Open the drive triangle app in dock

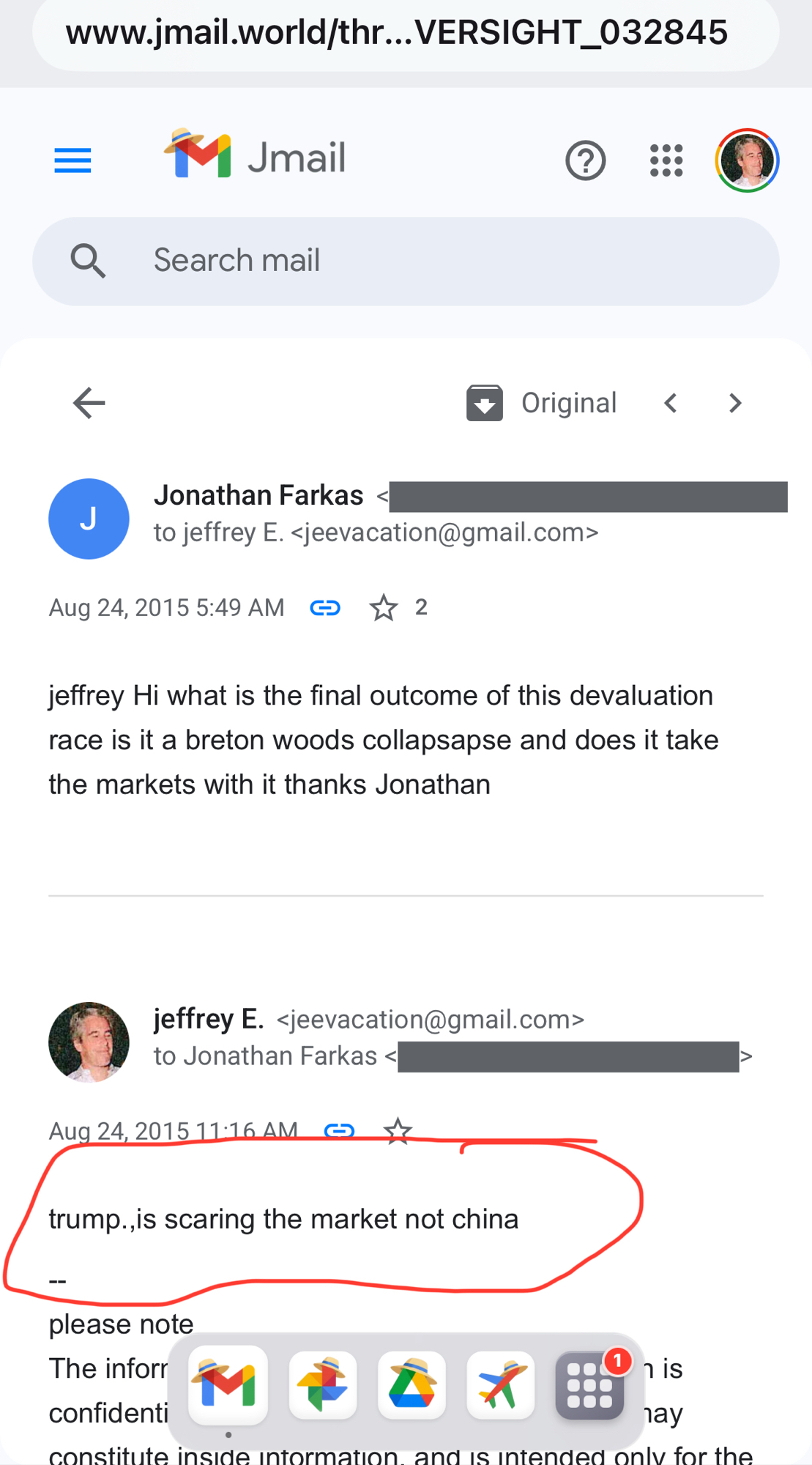pos(411,1384)
